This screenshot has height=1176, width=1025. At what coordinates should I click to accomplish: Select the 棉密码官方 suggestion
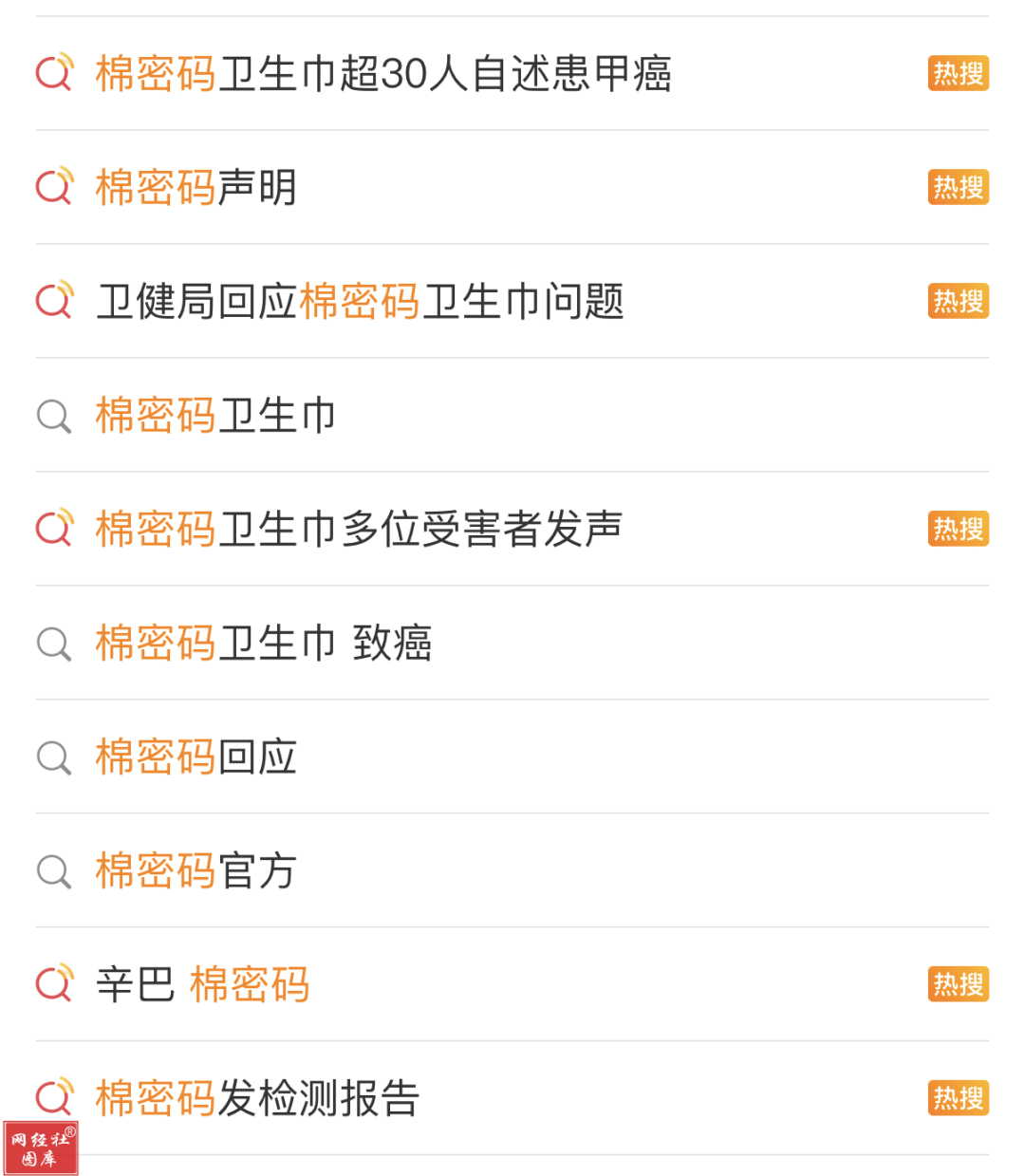[x=196, y=871]
